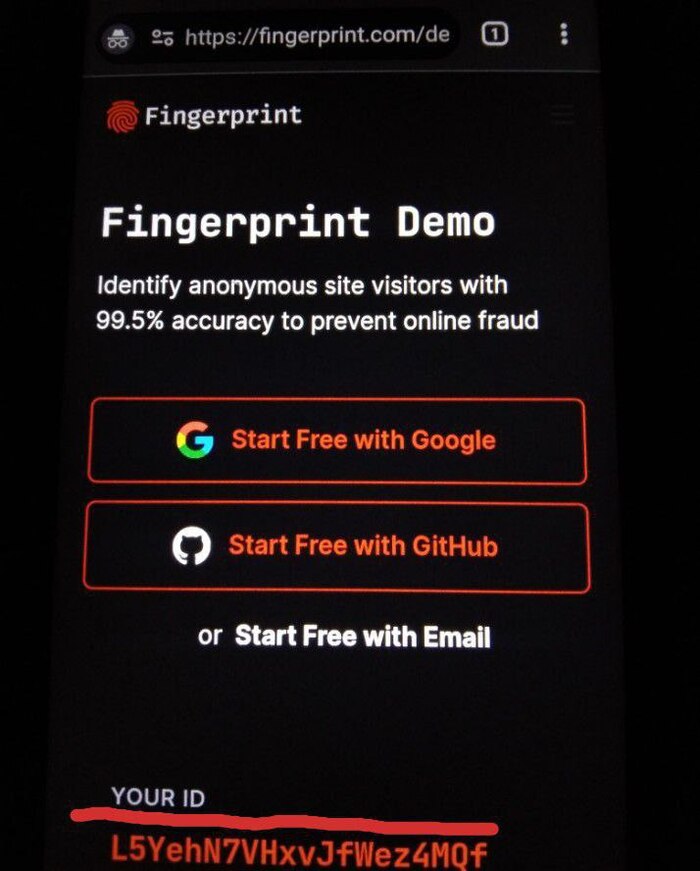Open the tab switcher showing 1 tab
Viewport: 700px width, 871px height.
(494, 35)
